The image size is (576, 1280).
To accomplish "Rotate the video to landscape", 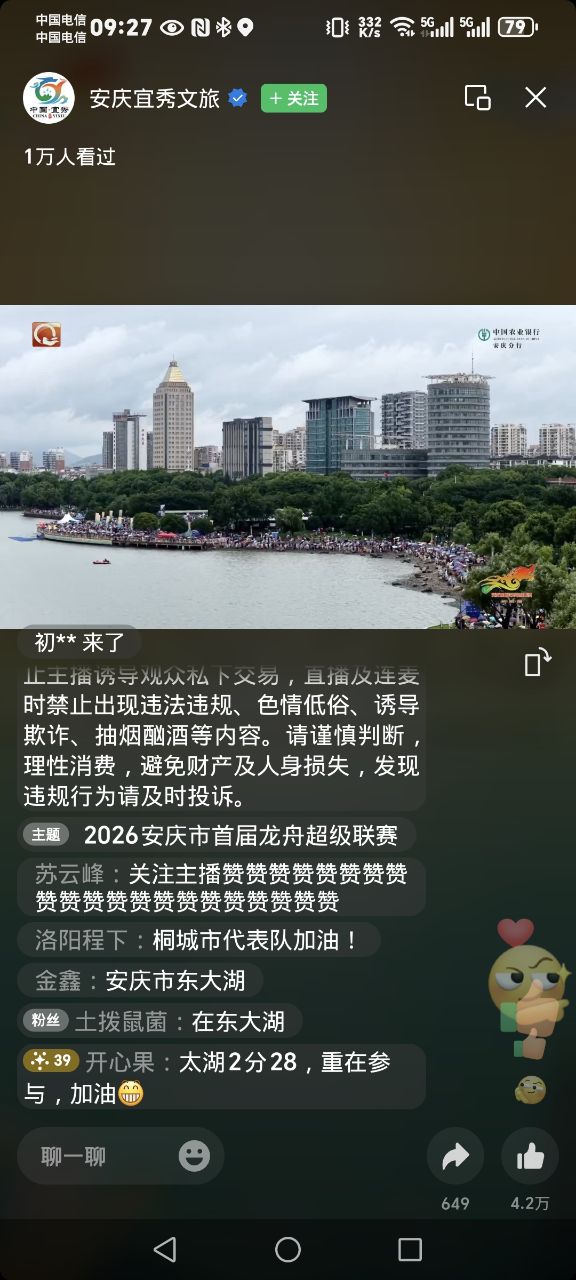I will point(538,662).
